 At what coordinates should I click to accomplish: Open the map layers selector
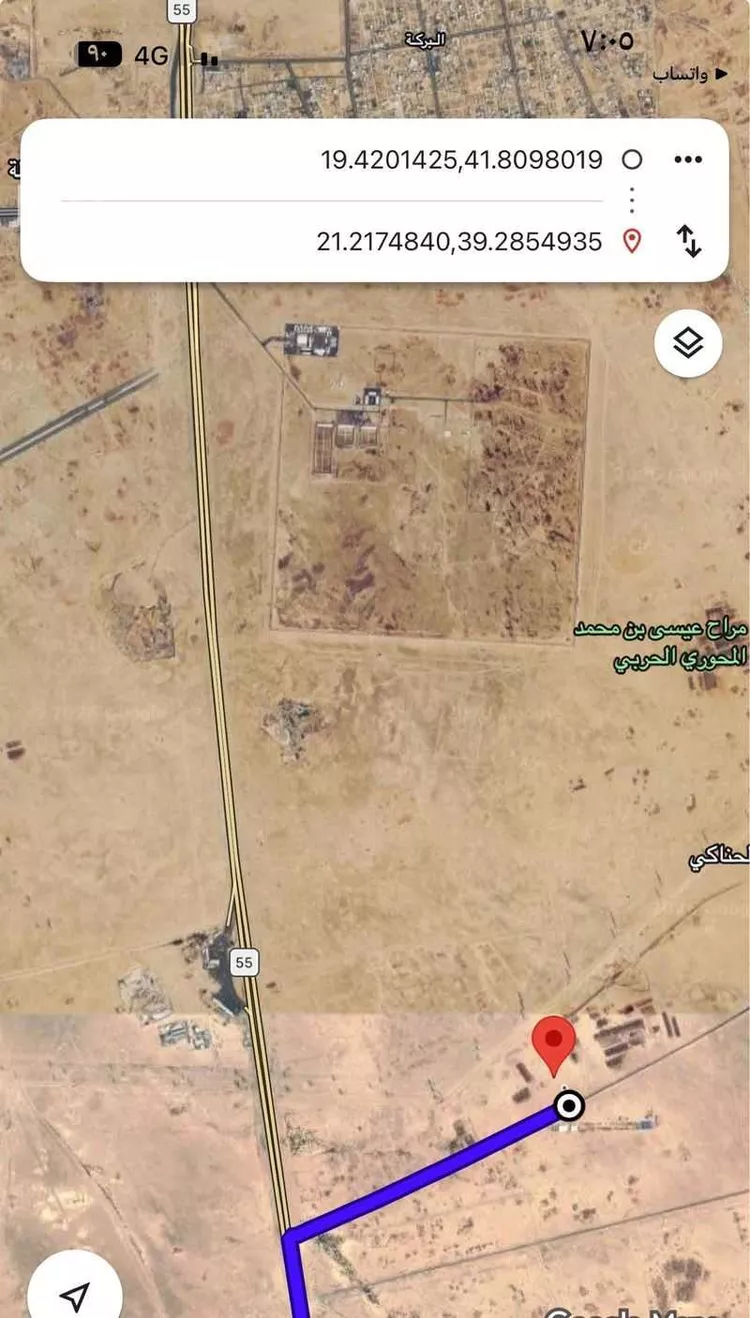tap(687, 343)
